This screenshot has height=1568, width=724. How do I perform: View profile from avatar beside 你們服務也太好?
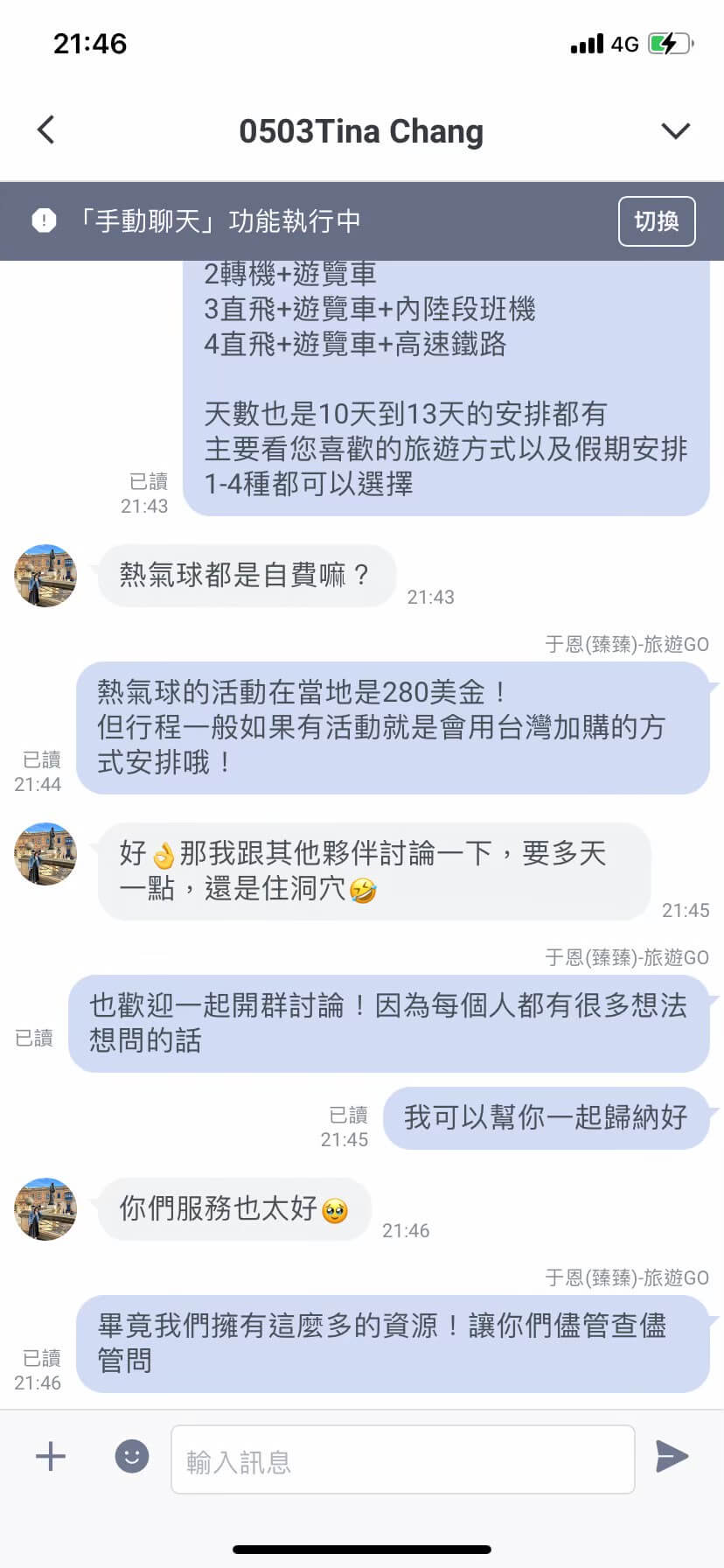[x=45, y=1209]
